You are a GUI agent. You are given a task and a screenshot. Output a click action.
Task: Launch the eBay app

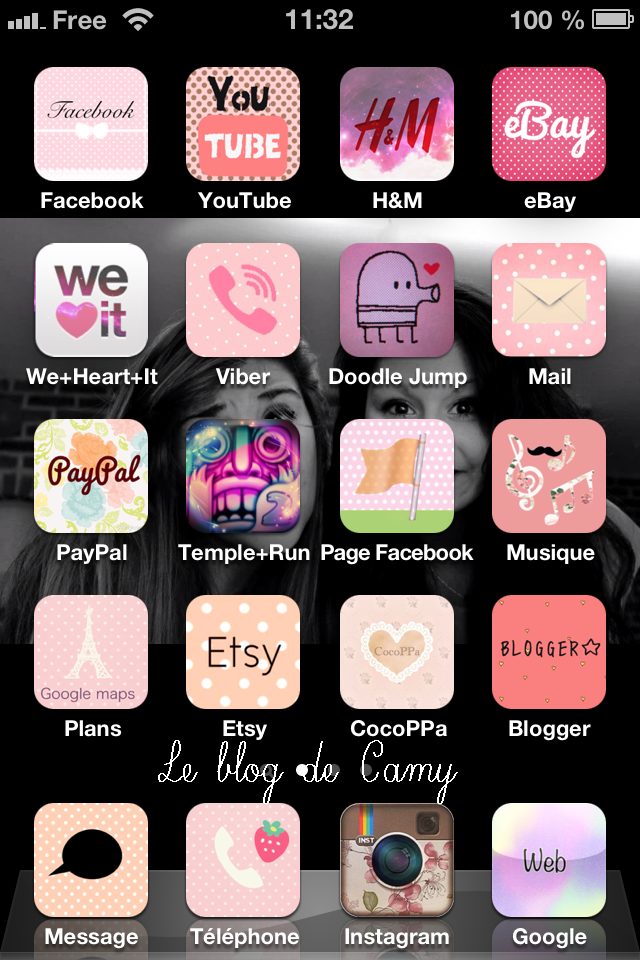[549, 124]
